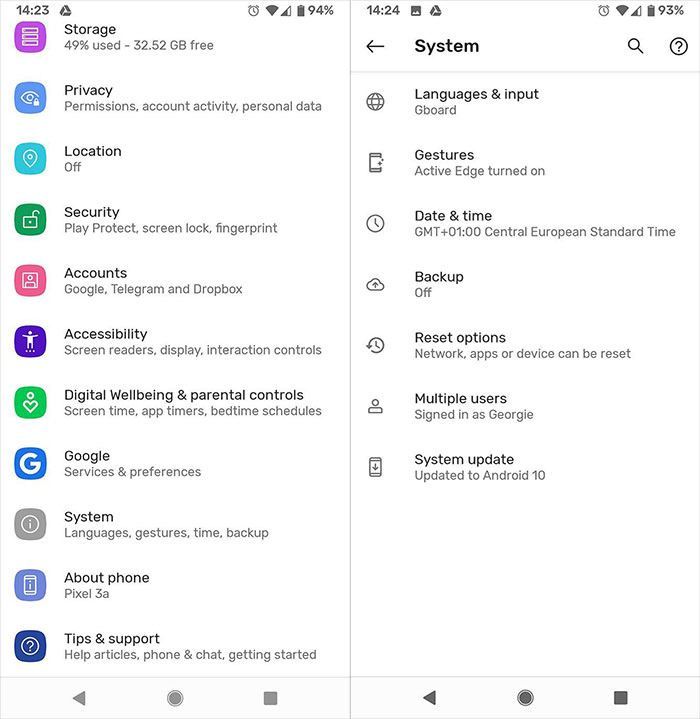
Task: Search within System settings
Action: tap(635, 46)
